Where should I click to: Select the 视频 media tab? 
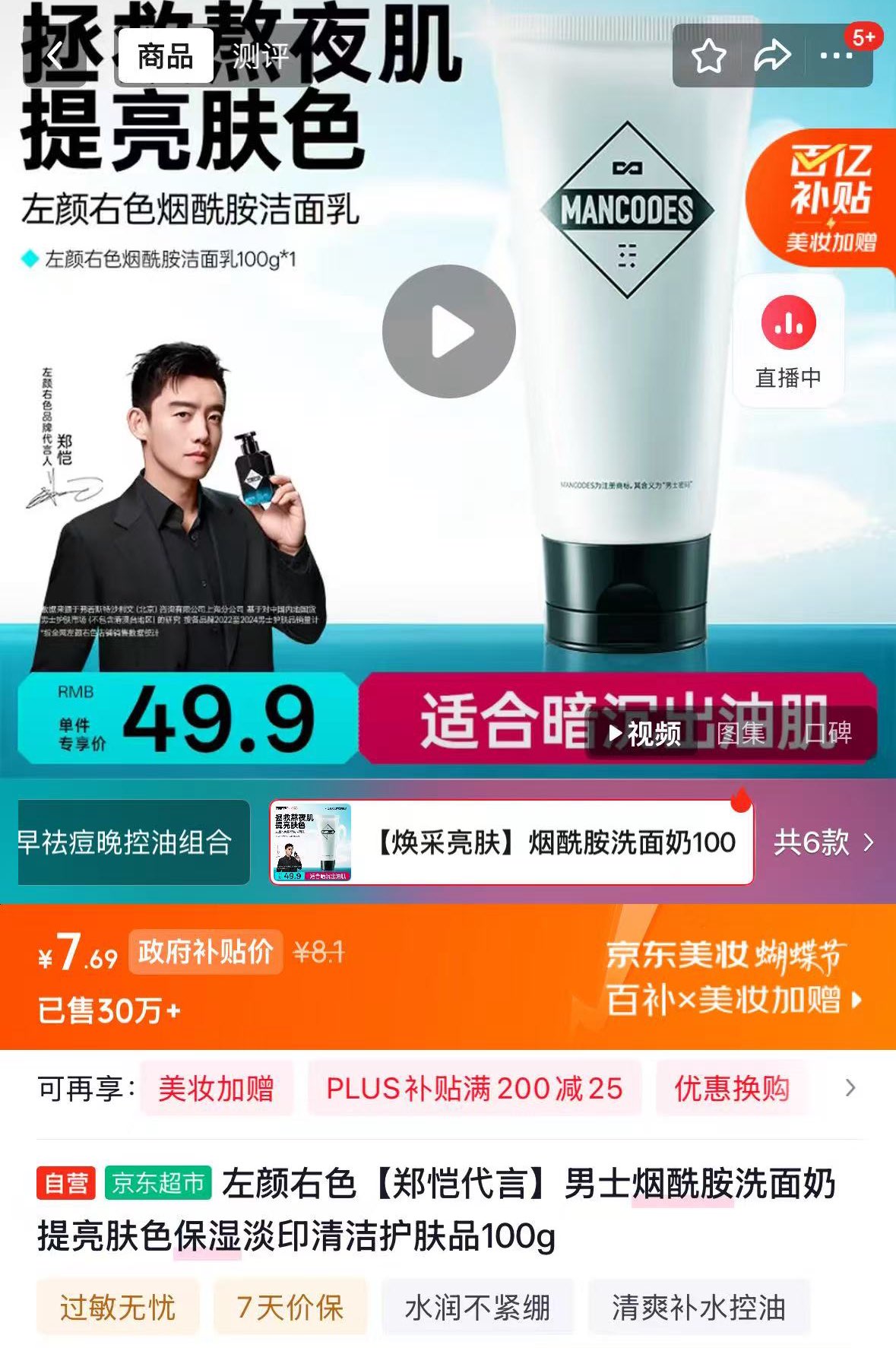pos(646,734)
